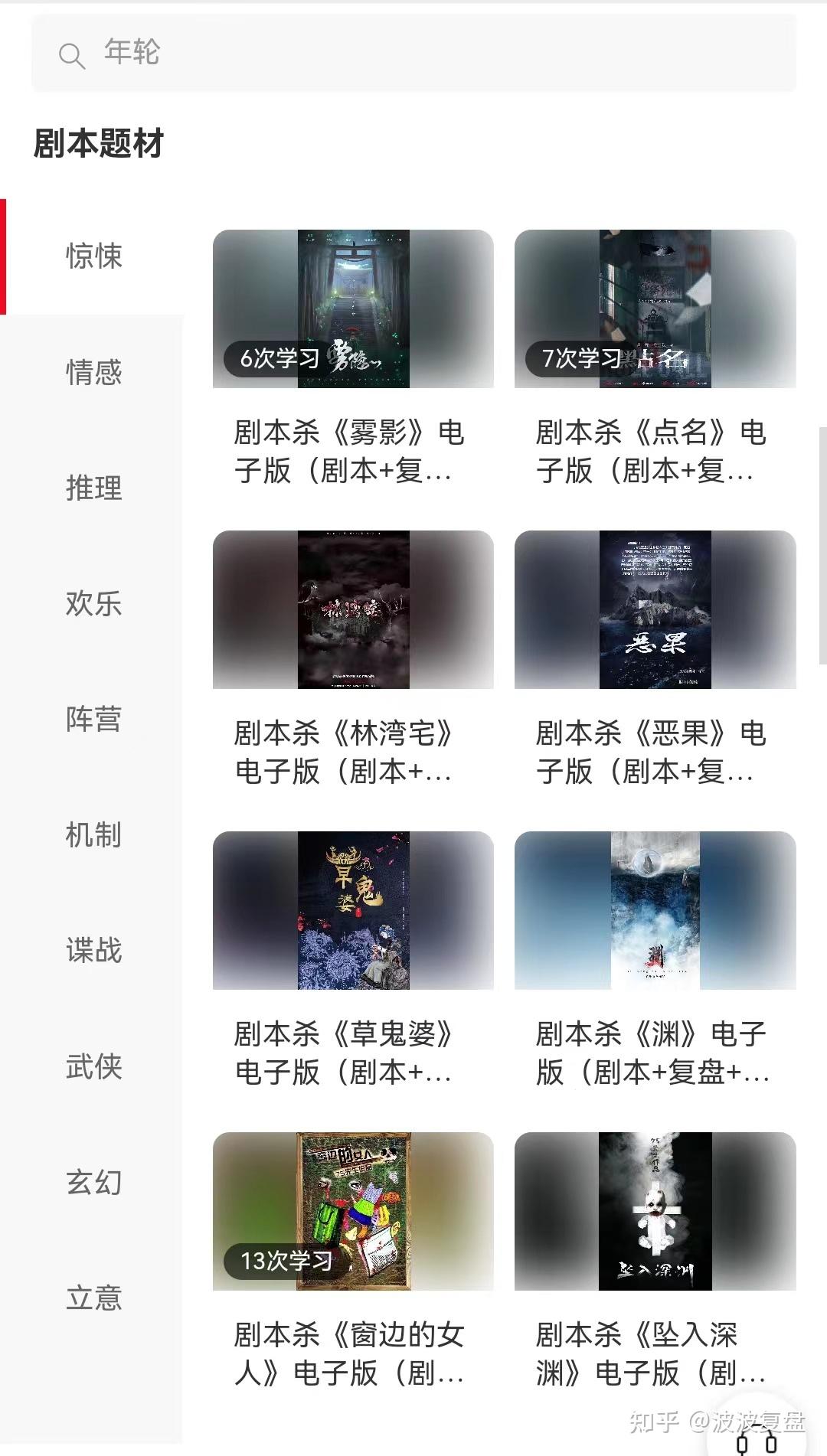Open the 阵营 category
This screenshot has width=827, height=1456.
[93, 720]
